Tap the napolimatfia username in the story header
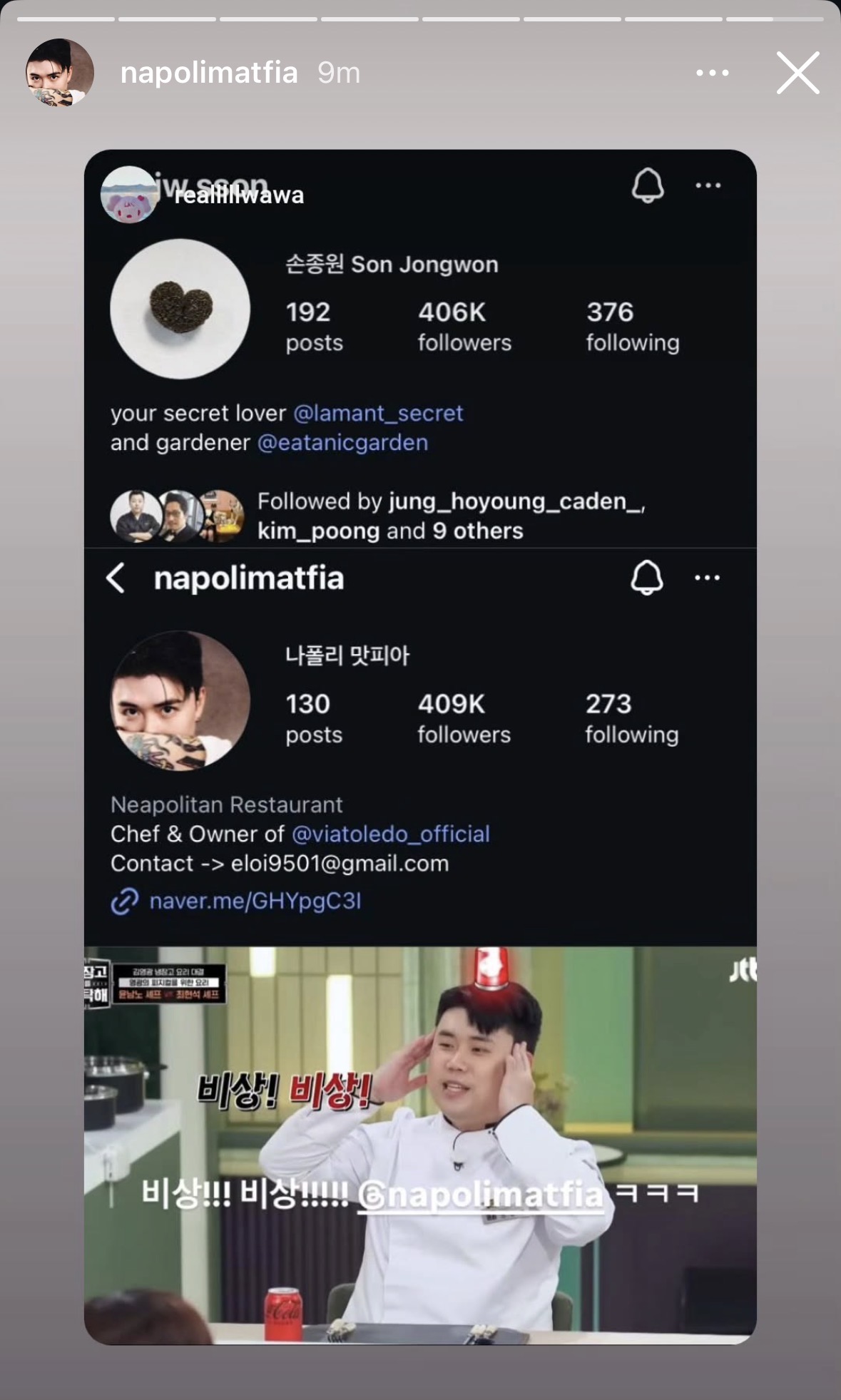 tap(209, 73)
